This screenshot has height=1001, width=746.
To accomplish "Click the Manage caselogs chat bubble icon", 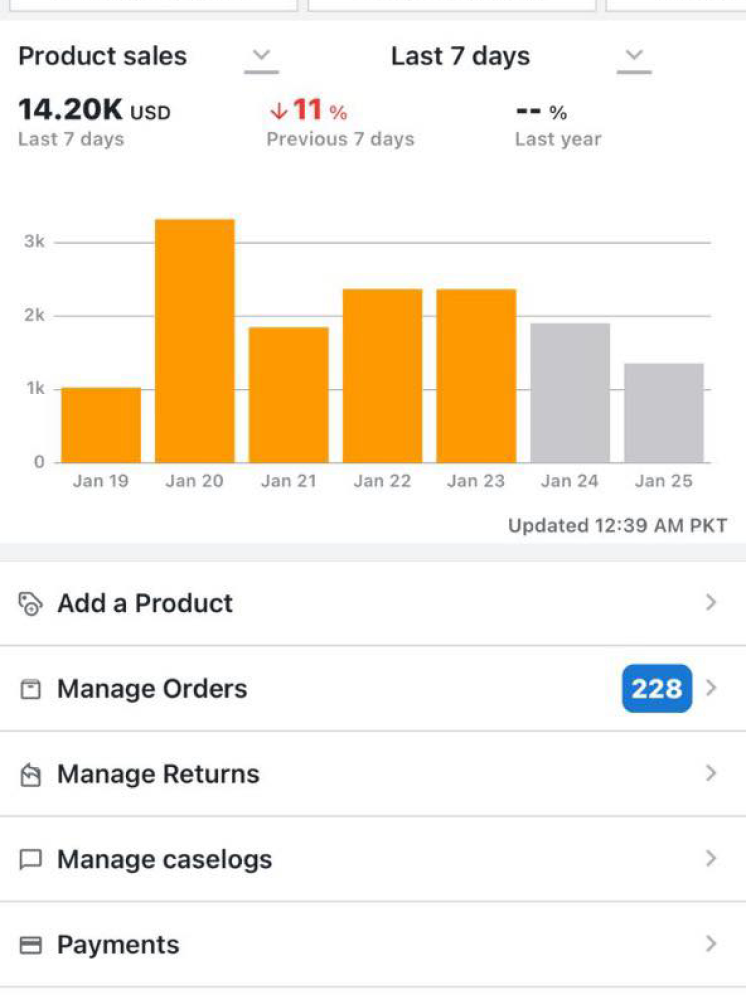I will point(29,858).
